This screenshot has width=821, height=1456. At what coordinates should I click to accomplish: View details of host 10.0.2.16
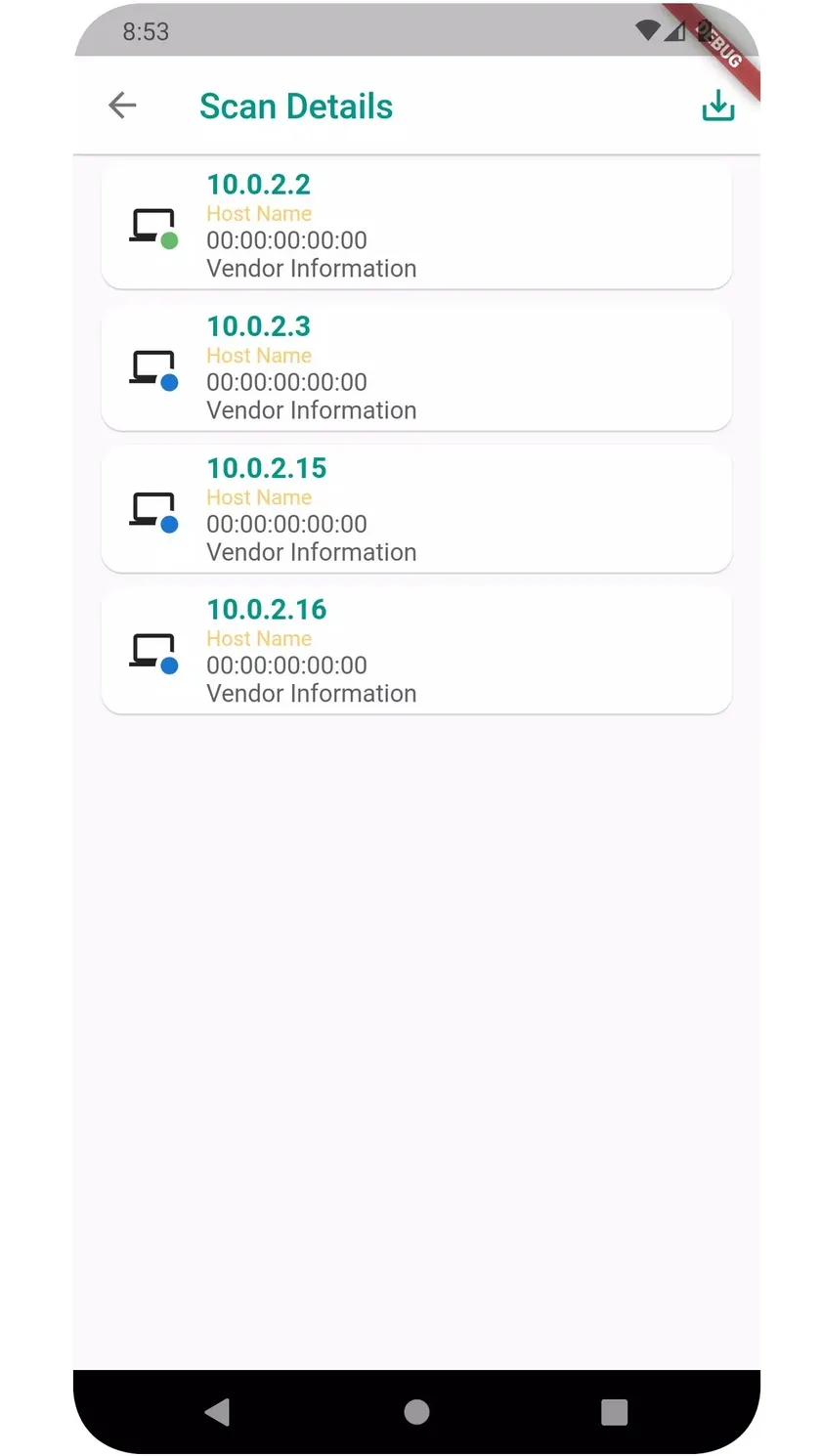coord(416,651)
